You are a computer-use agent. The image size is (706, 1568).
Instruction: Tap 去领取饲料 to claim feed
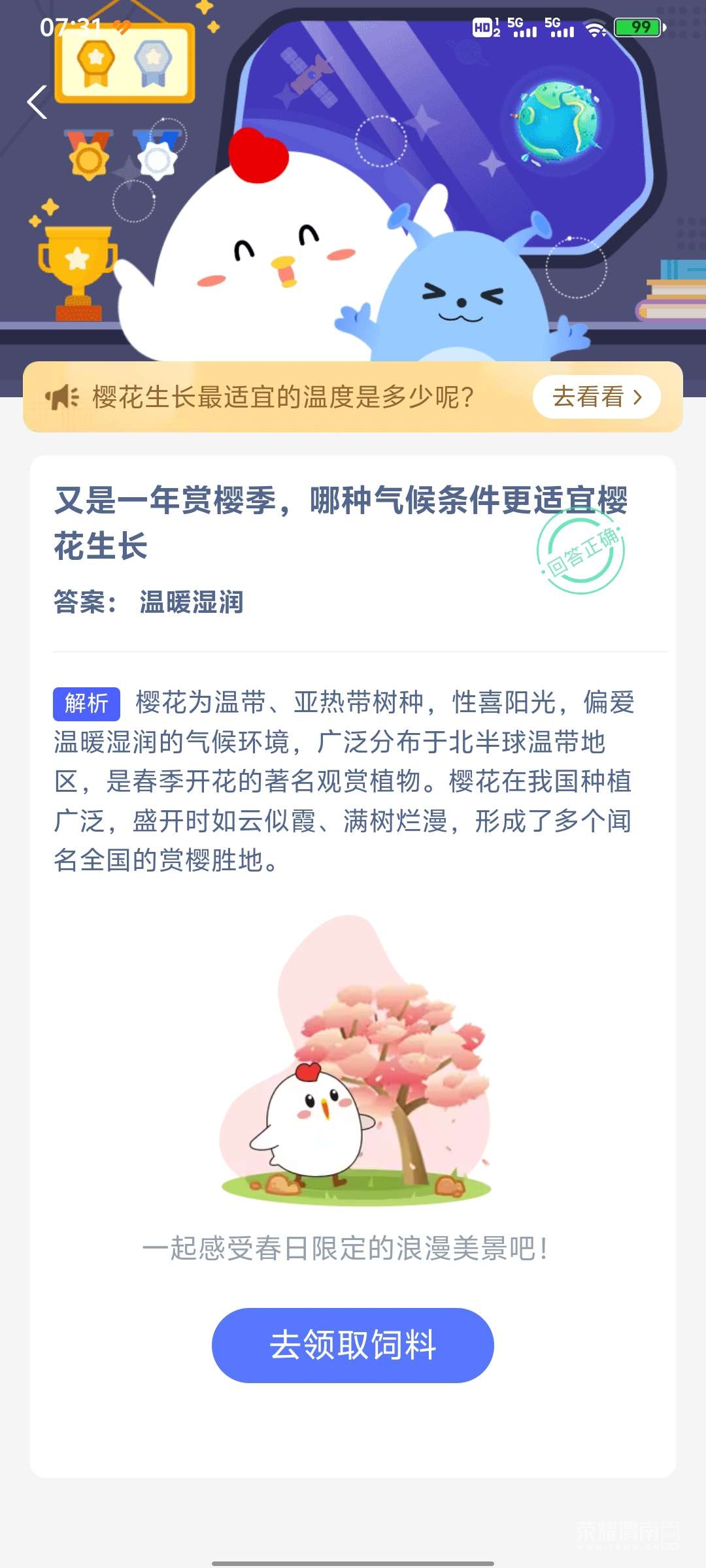pyautogui.click(x=352, y=1345)
